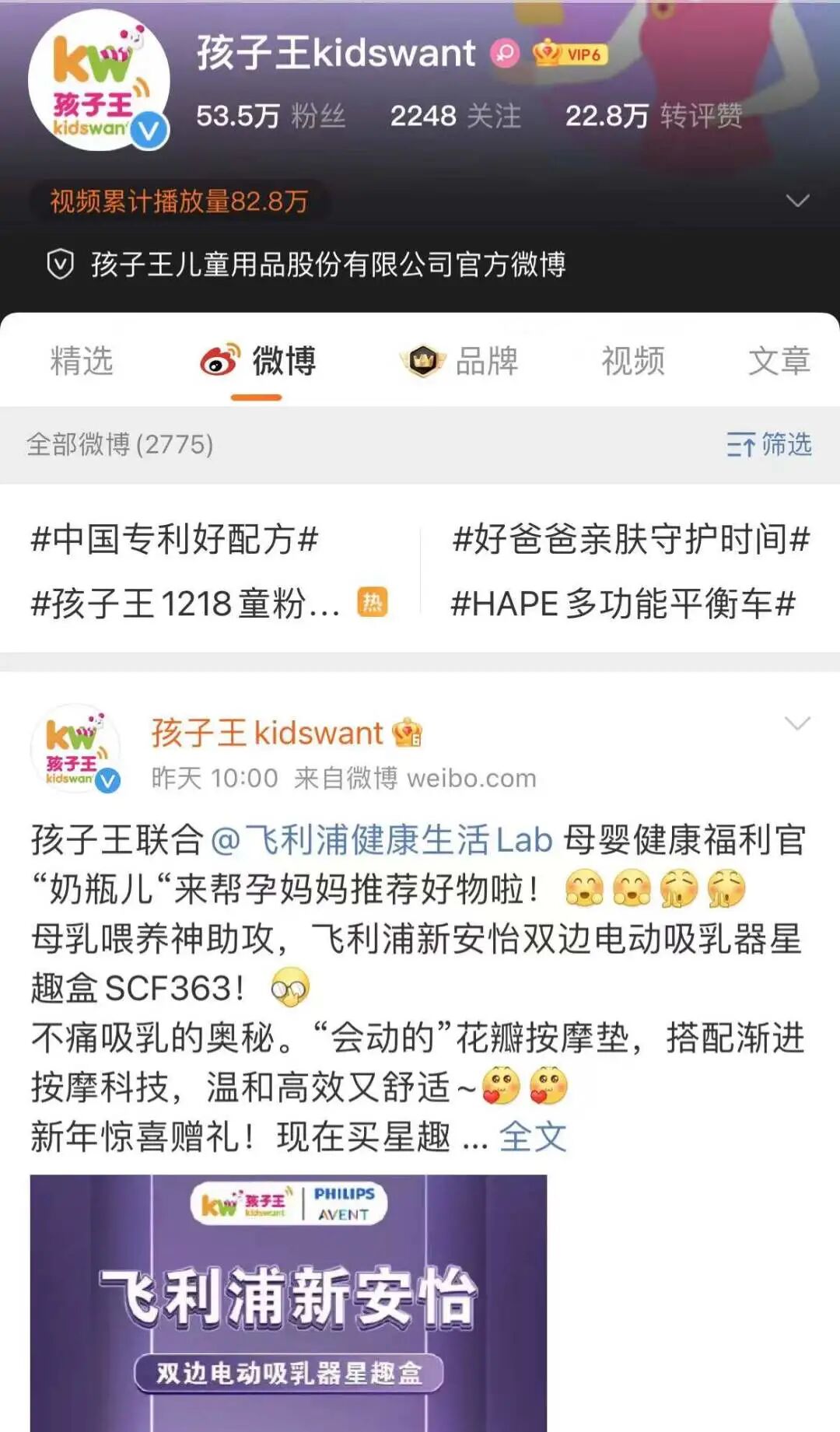Open the #好爸爸亲肤守护时间# topic

pos(631,539)
